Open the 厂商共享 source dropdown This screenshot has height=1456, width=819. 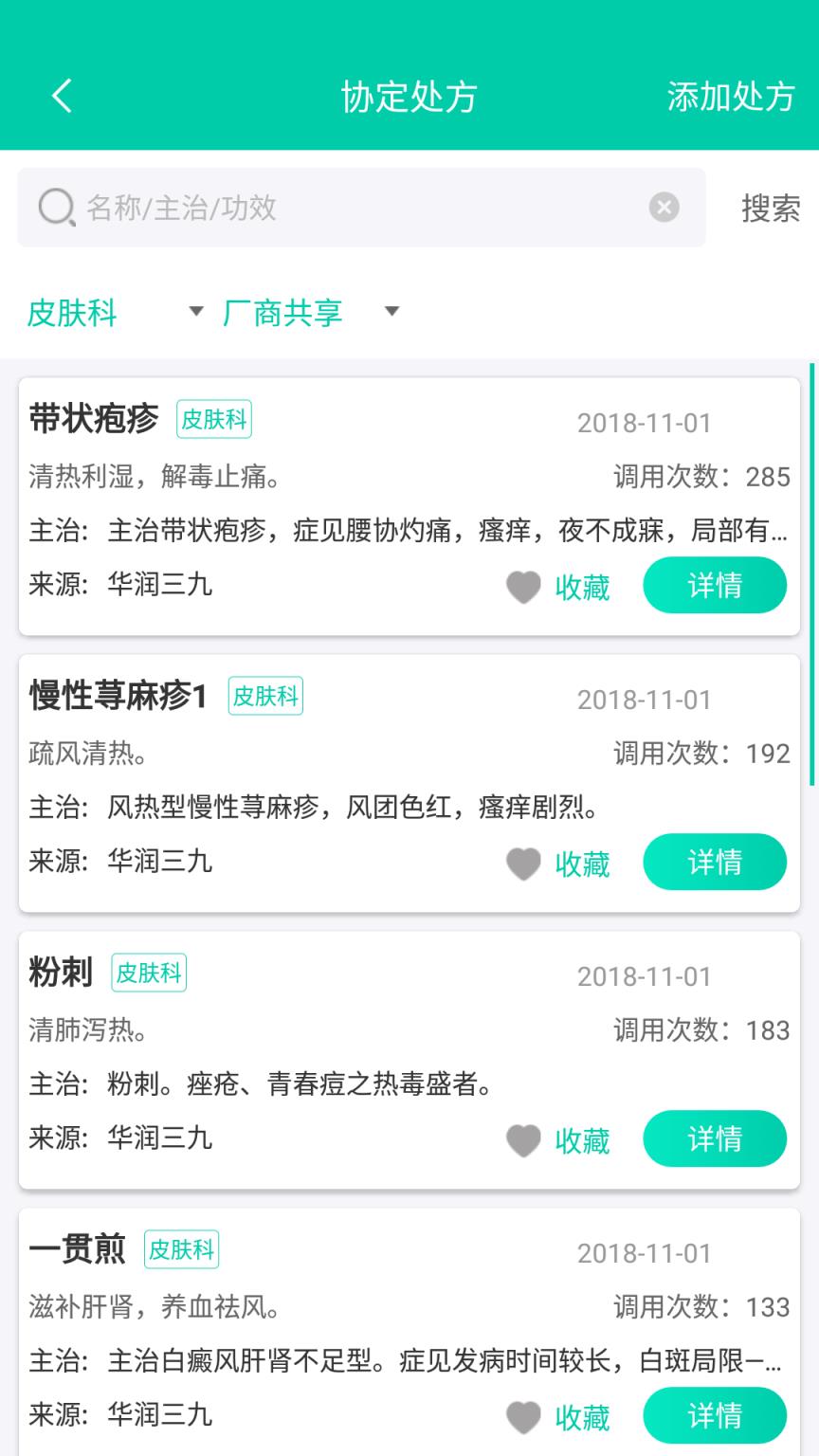284,312
